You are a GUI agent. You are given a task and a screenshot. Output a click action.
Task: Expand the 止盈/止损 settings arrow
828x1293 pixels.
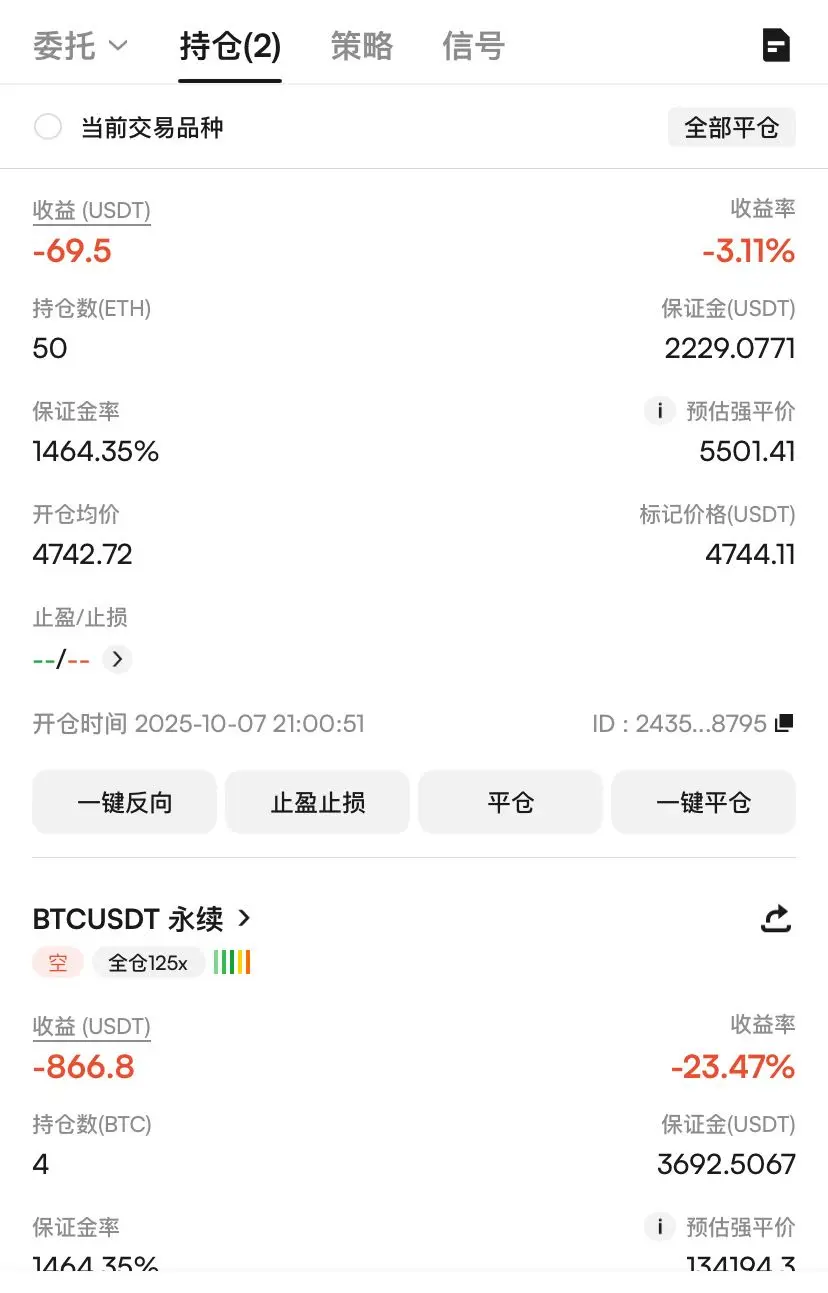[117, 659]
